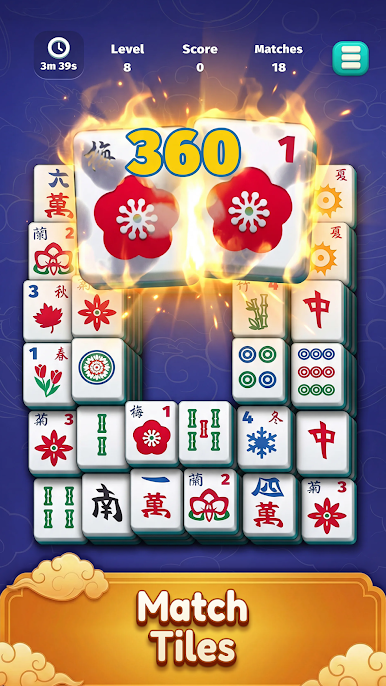
Task: Pick the autumn 3 maple leaf tile
Action: pos(48,310)
